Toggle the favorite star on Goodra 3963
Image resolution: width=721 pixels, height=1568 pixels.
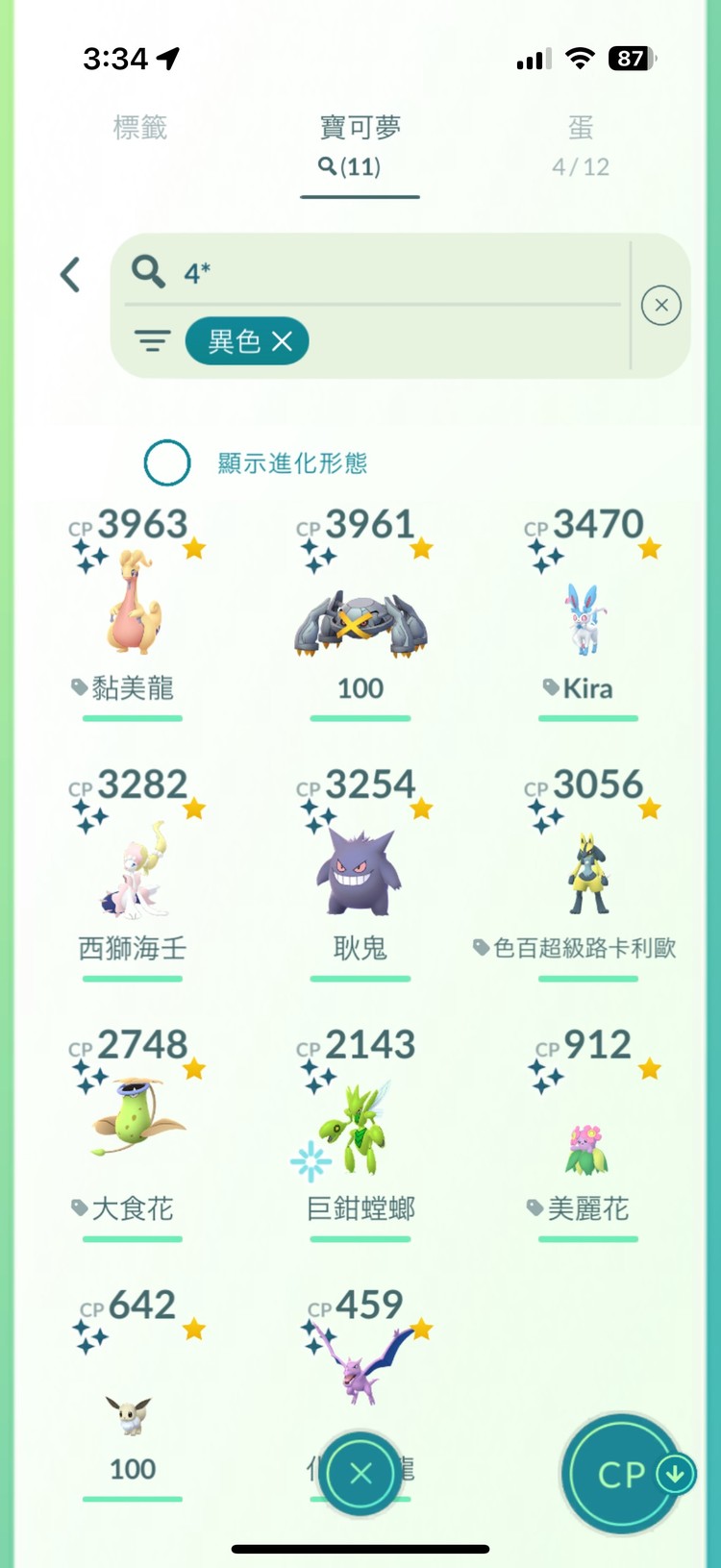195,546
